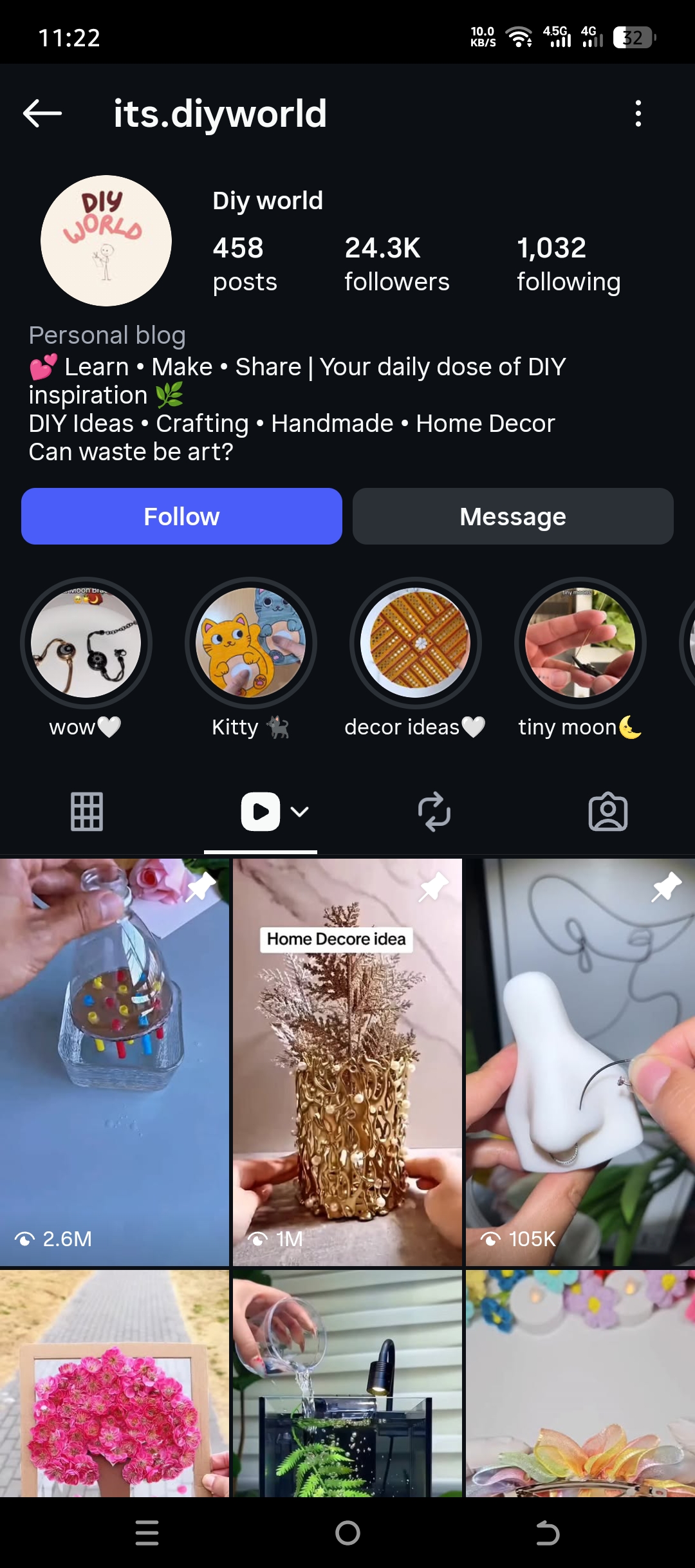Image resolution: width=695 pixels, height=1568 pixels.
Task: View the profile picture
Action: click(106, 241)
